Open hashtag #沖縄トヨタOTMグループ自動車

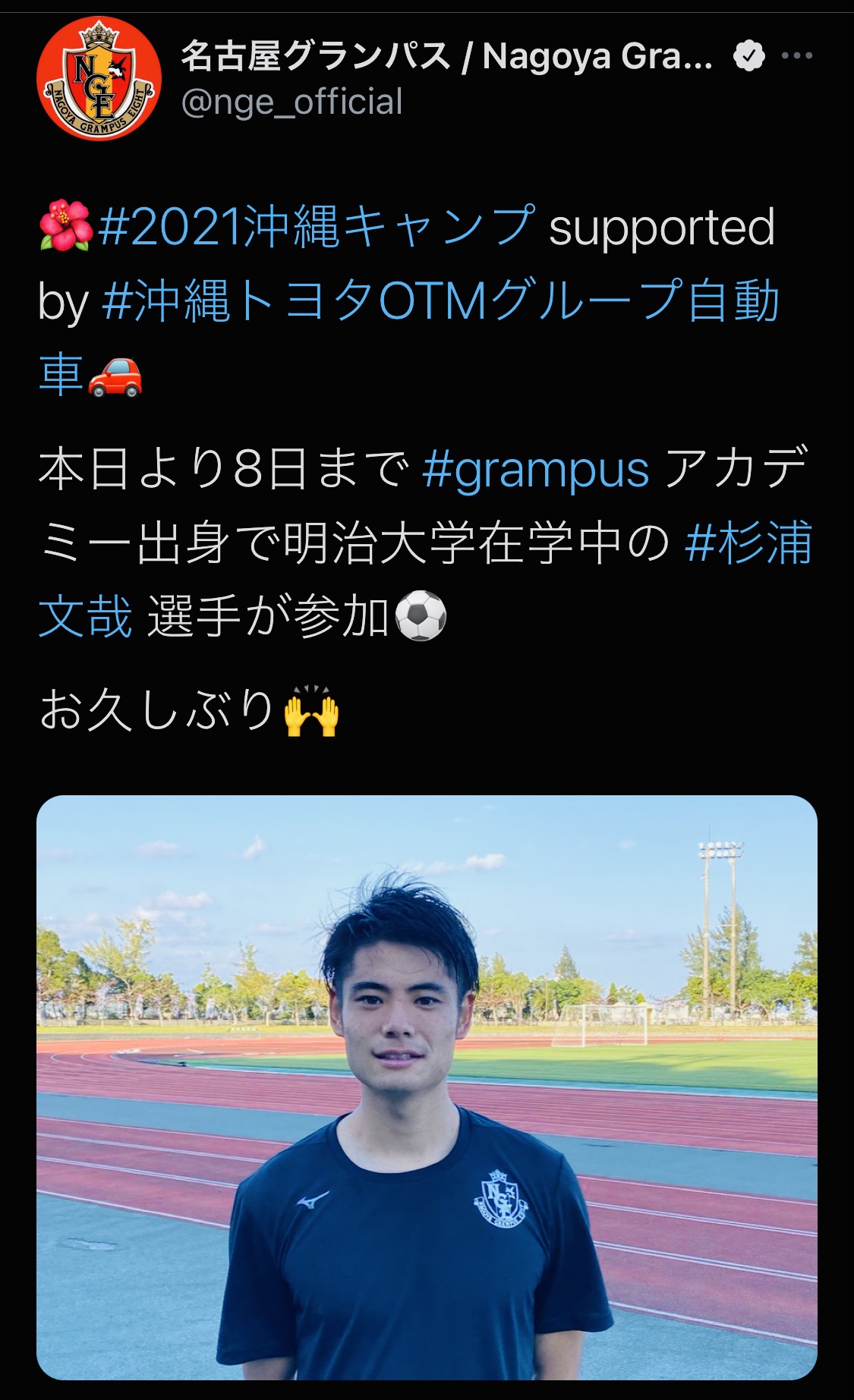point(440,300)
